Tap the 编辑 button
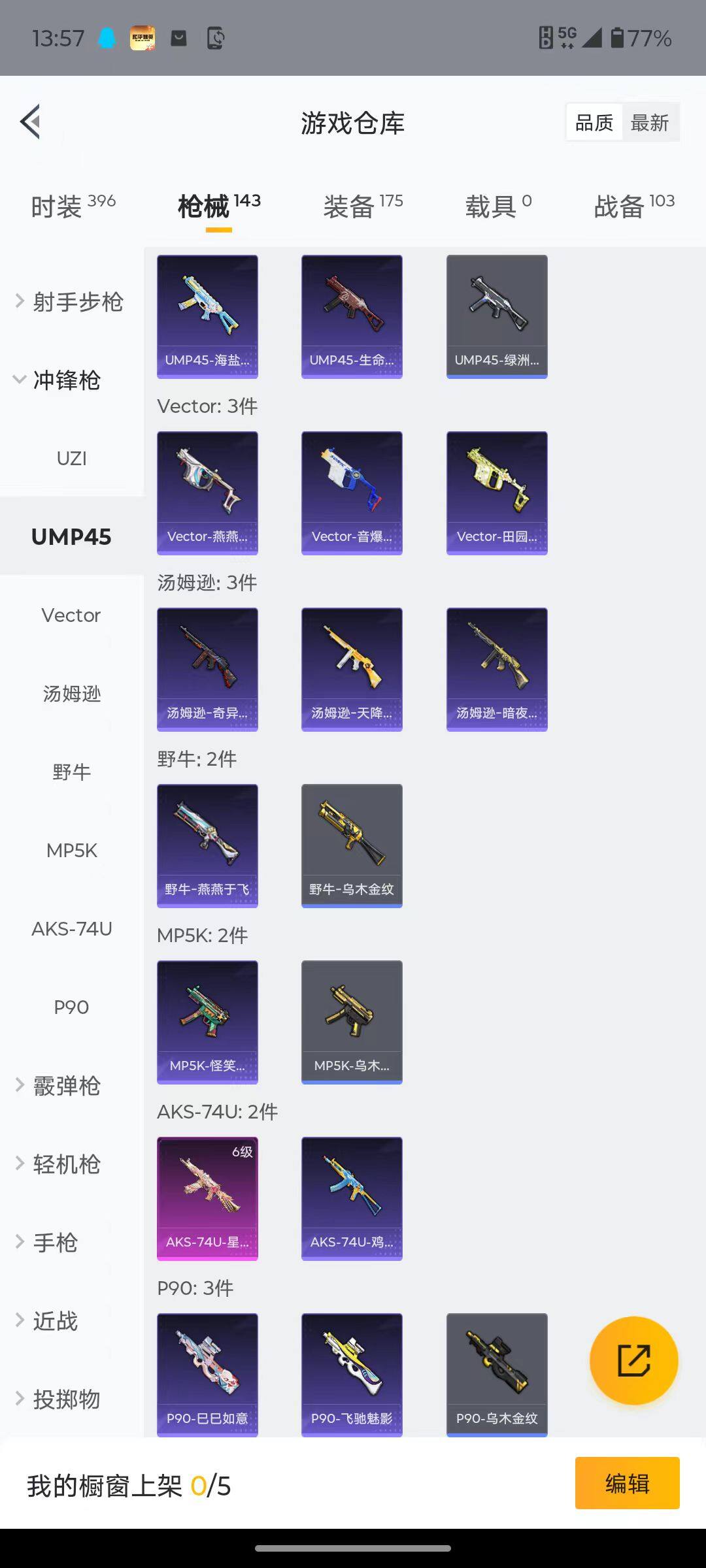The width and height of the screenshot is (706, 1568). pos(627,1483)
